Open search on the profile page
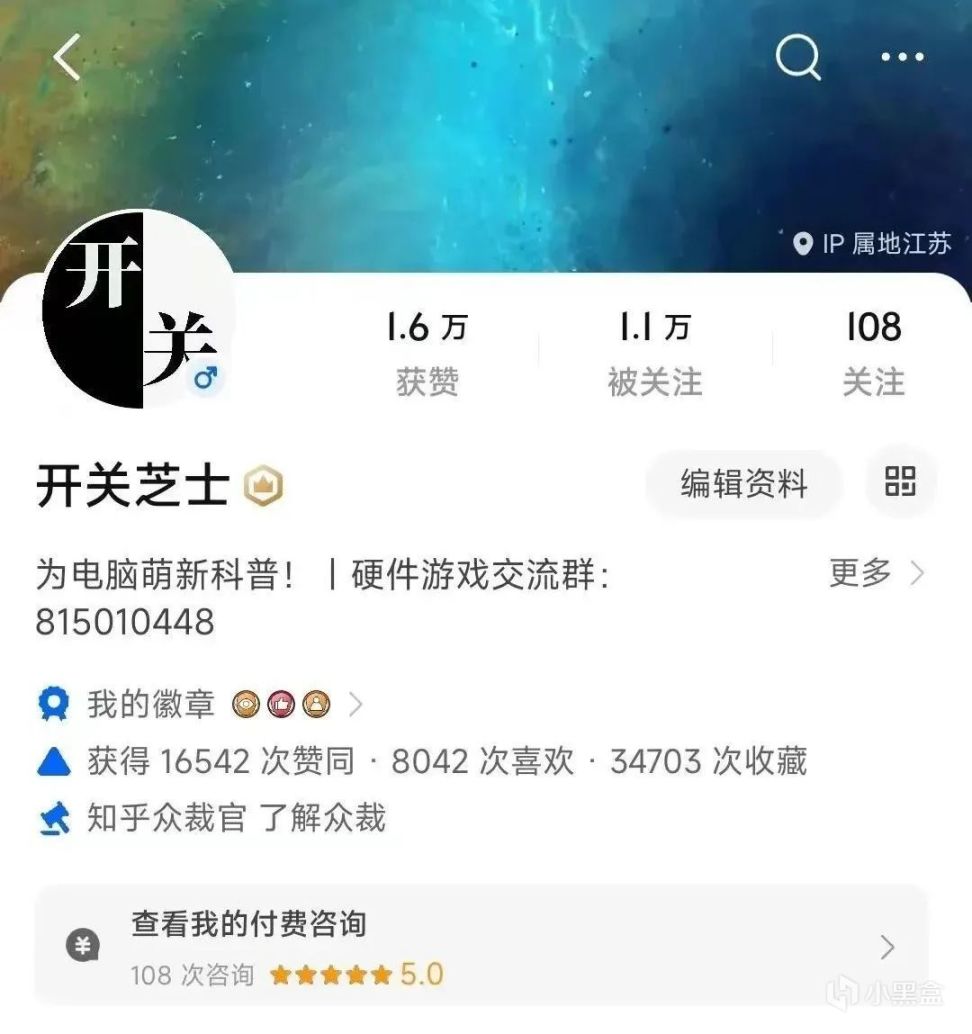 798,58
